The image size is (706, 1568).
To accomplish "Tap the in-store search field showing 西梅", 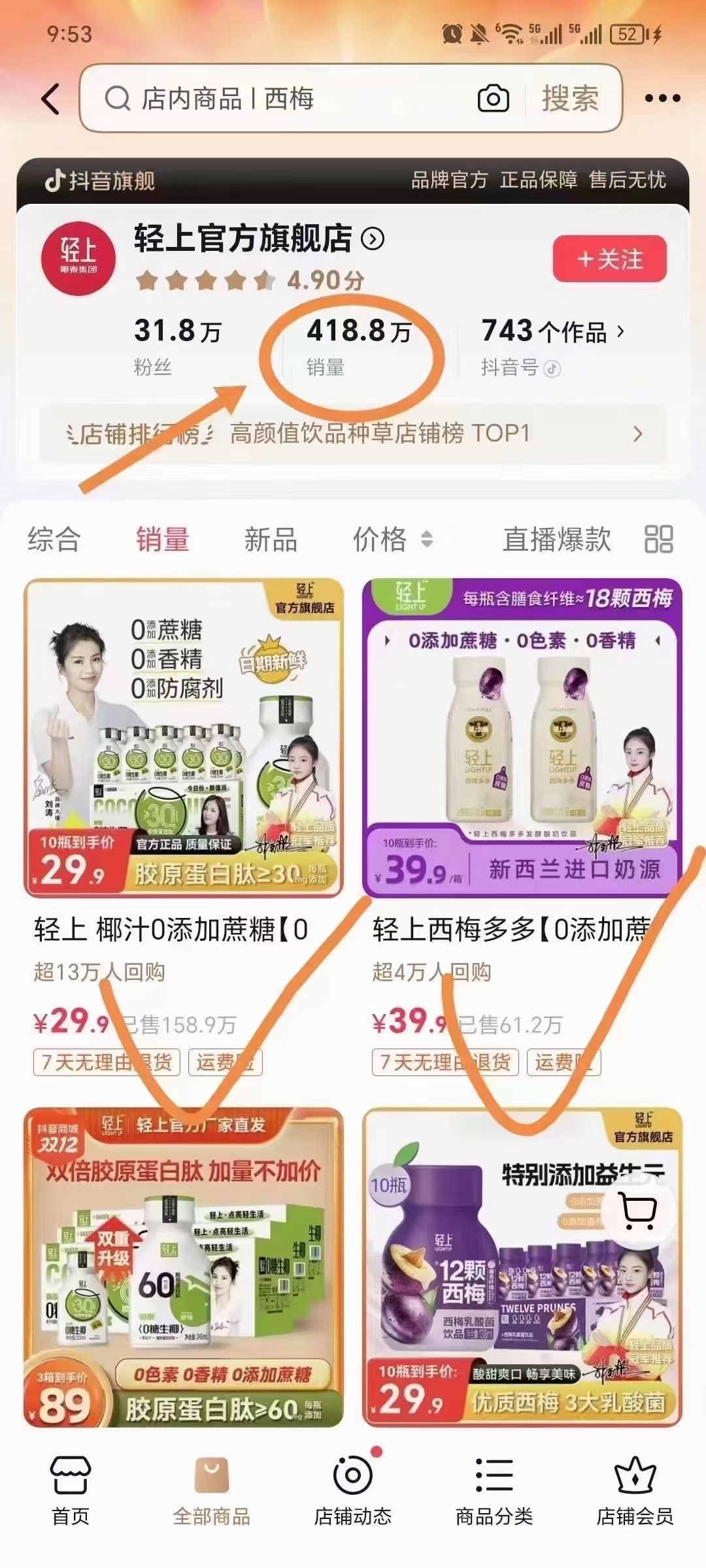I will (281, 99).
